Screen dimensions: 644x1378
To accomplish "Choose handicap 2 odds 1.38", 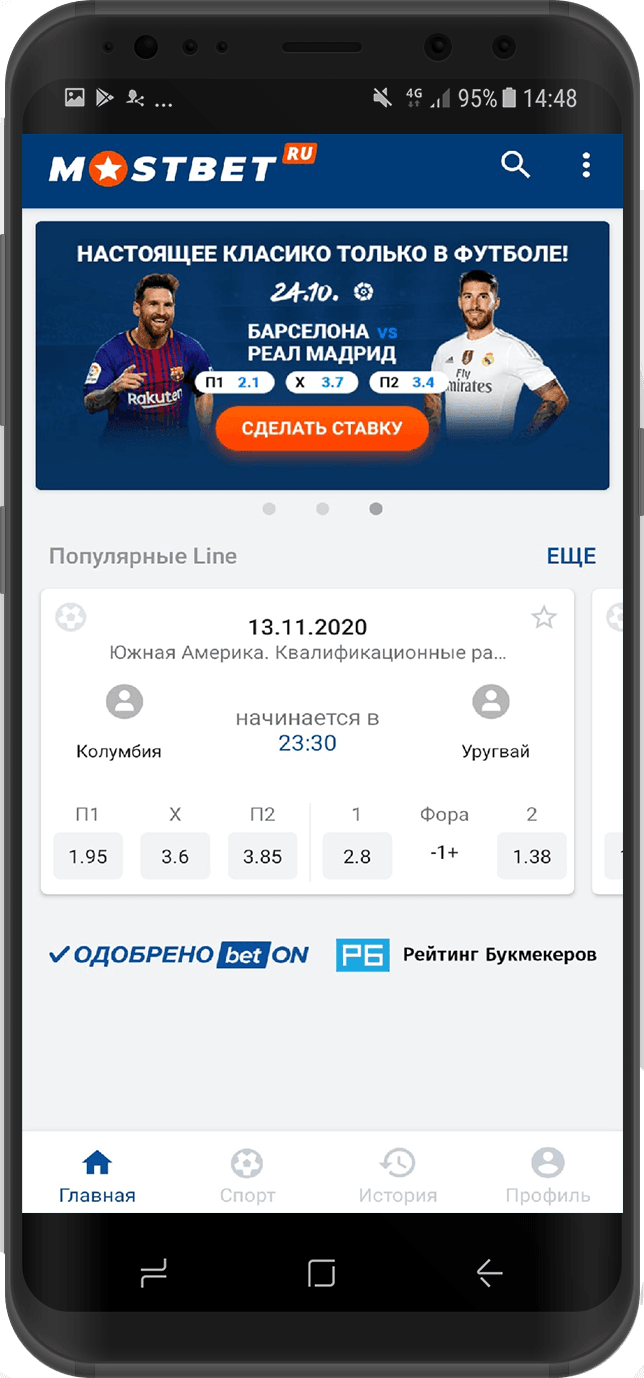I will 531,856.
